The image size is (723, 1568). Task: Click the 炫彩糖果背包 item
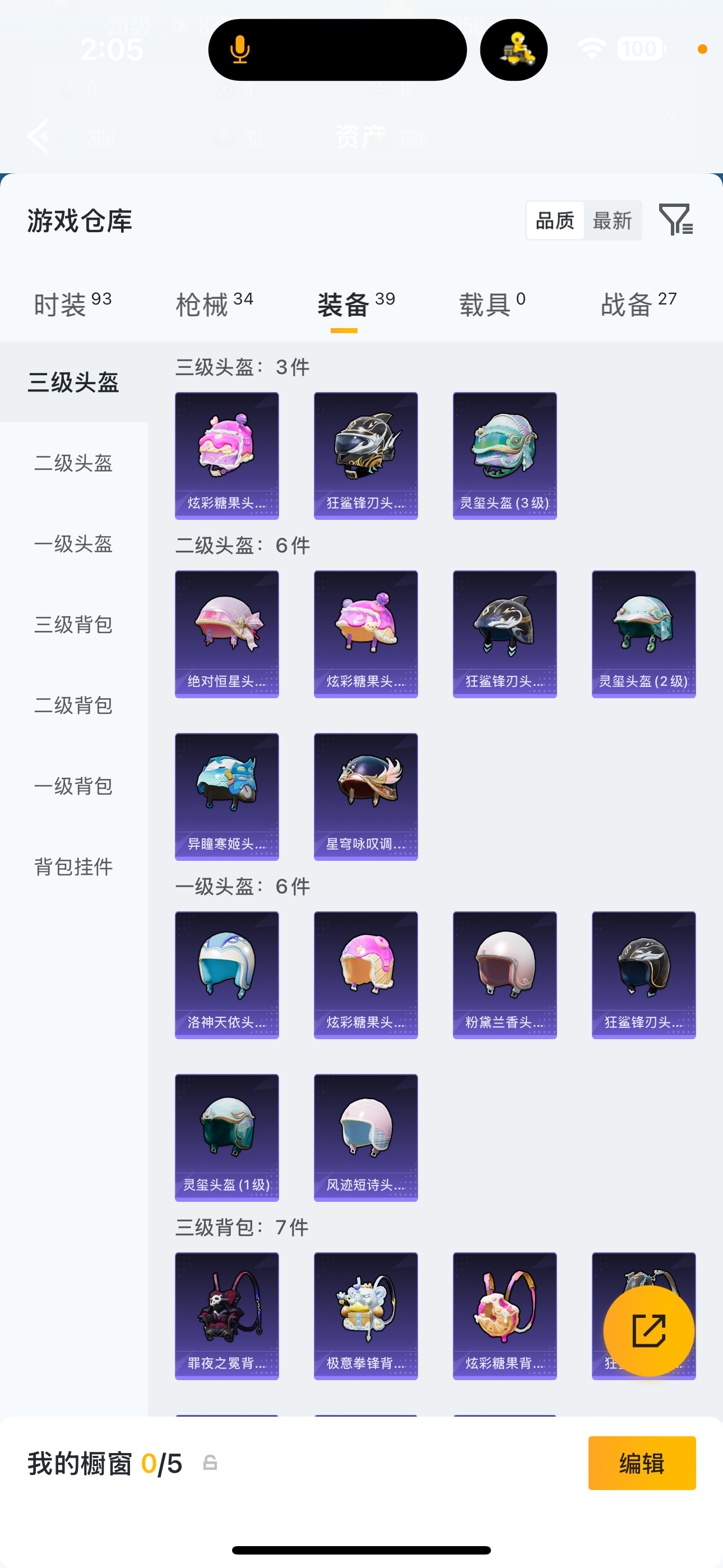click(x=504, y=1315)
